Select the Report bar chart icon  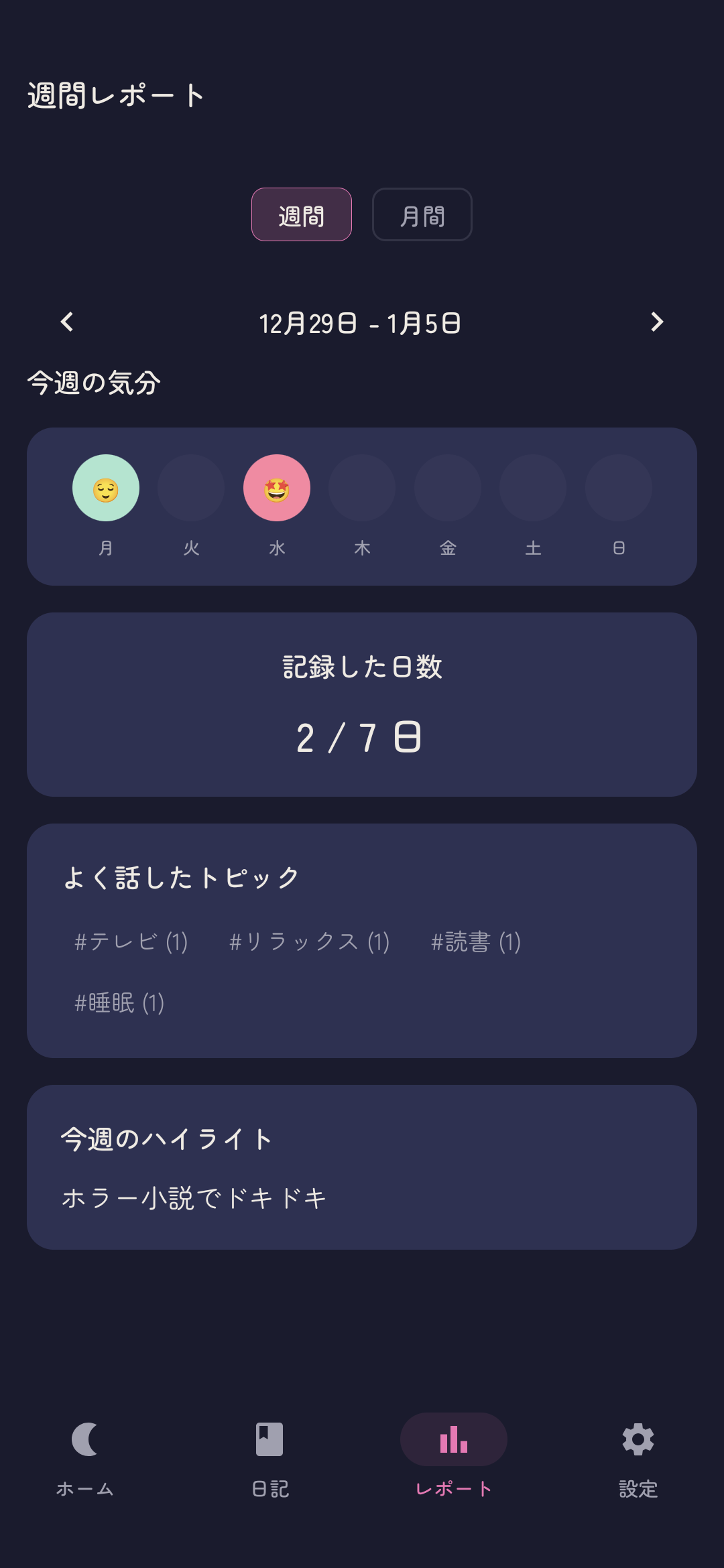(x=453, y=1439)
